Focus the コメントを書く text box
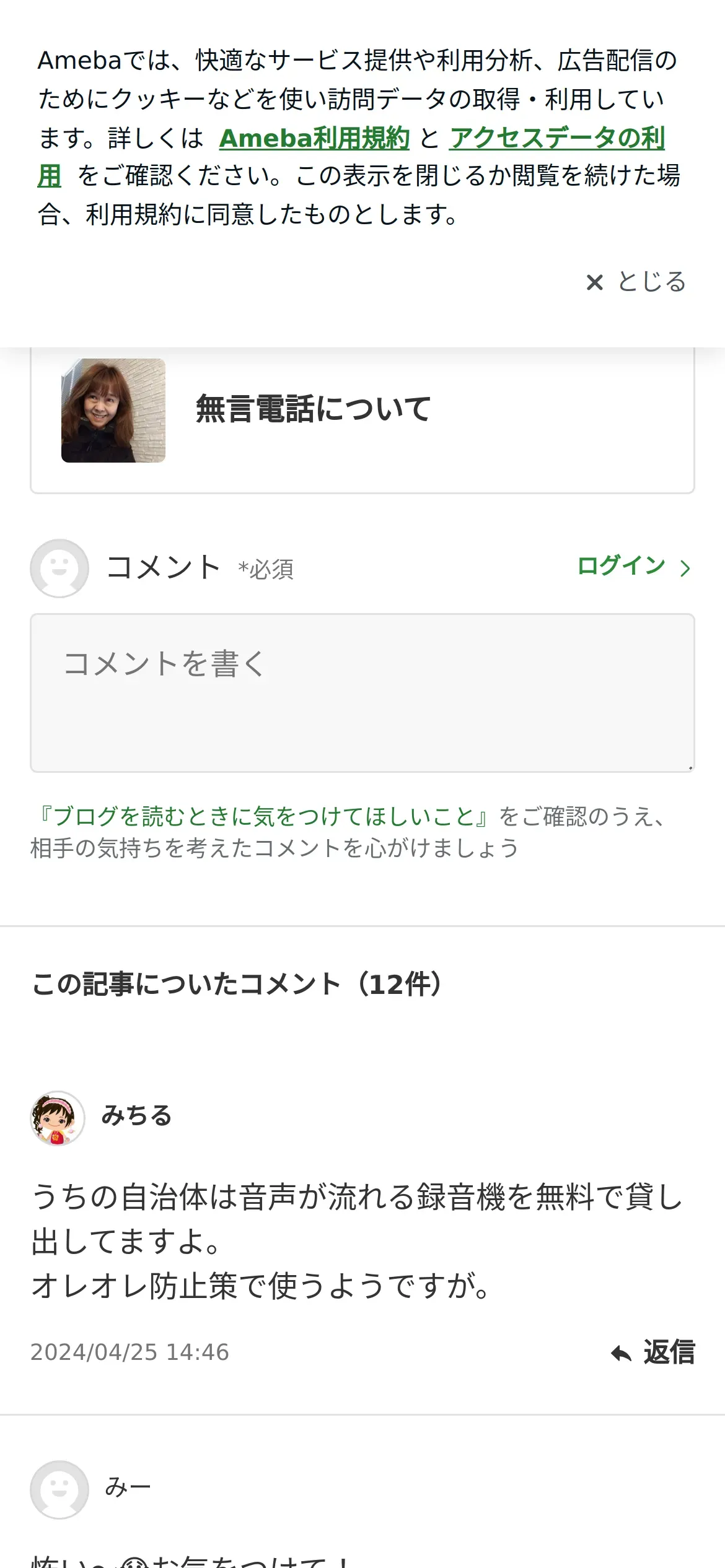The image size is (725, 1568). tap(362, 692)
